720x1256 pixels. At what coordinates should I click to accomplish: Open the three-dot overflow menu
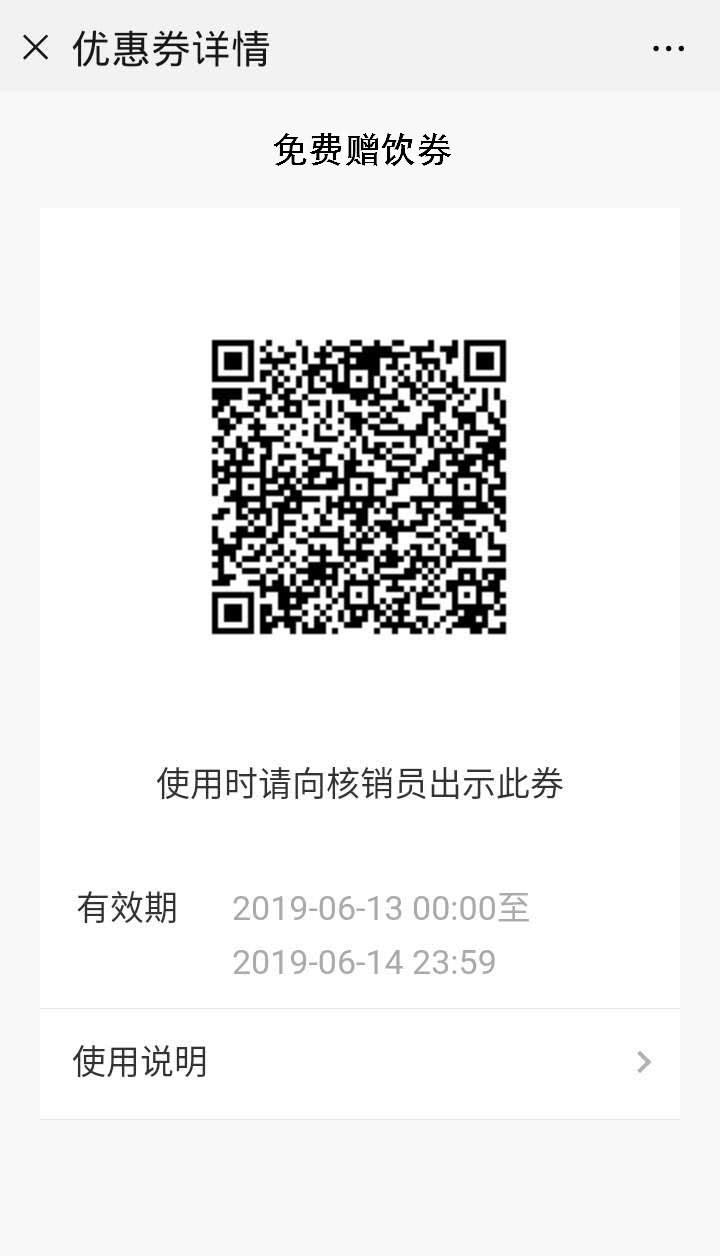tap(668, 48)
